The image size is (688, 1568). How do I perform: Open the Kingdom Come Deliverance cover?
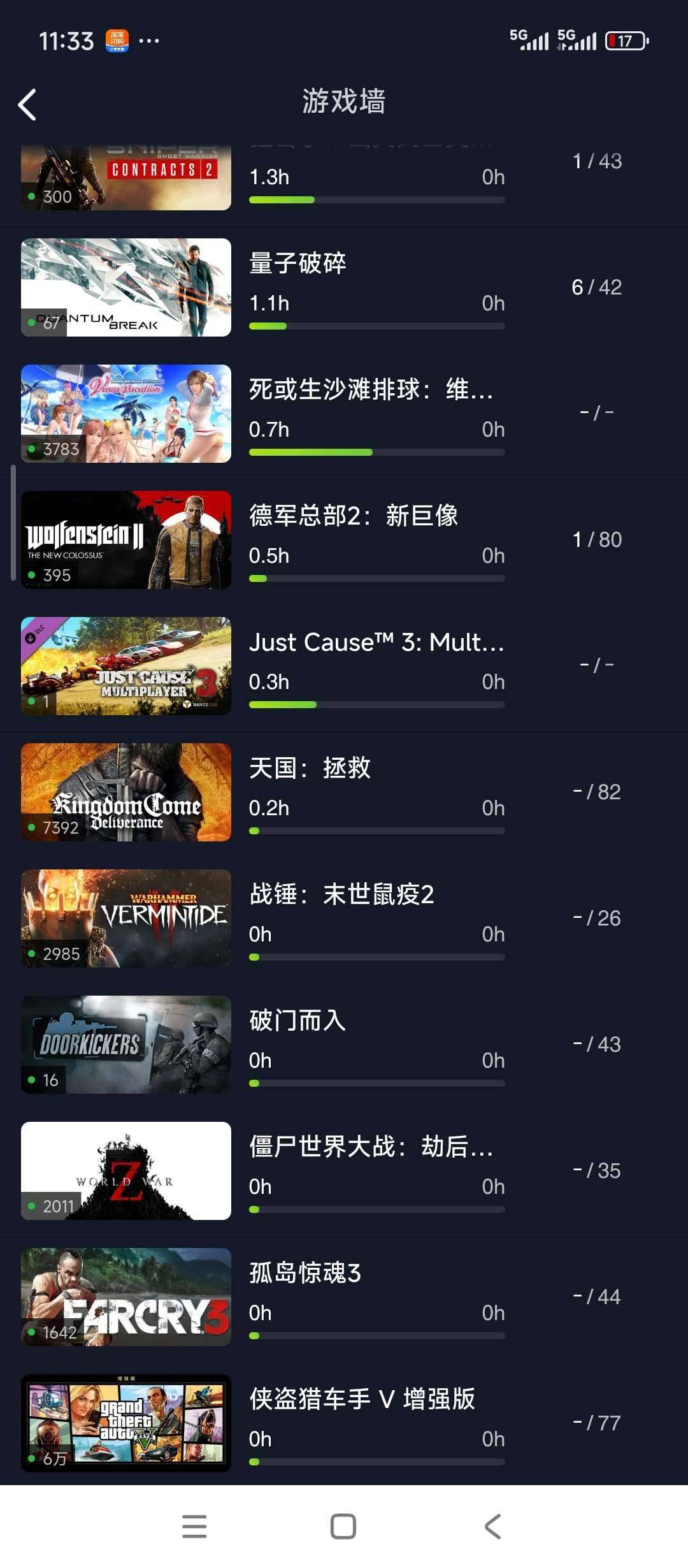125,792
